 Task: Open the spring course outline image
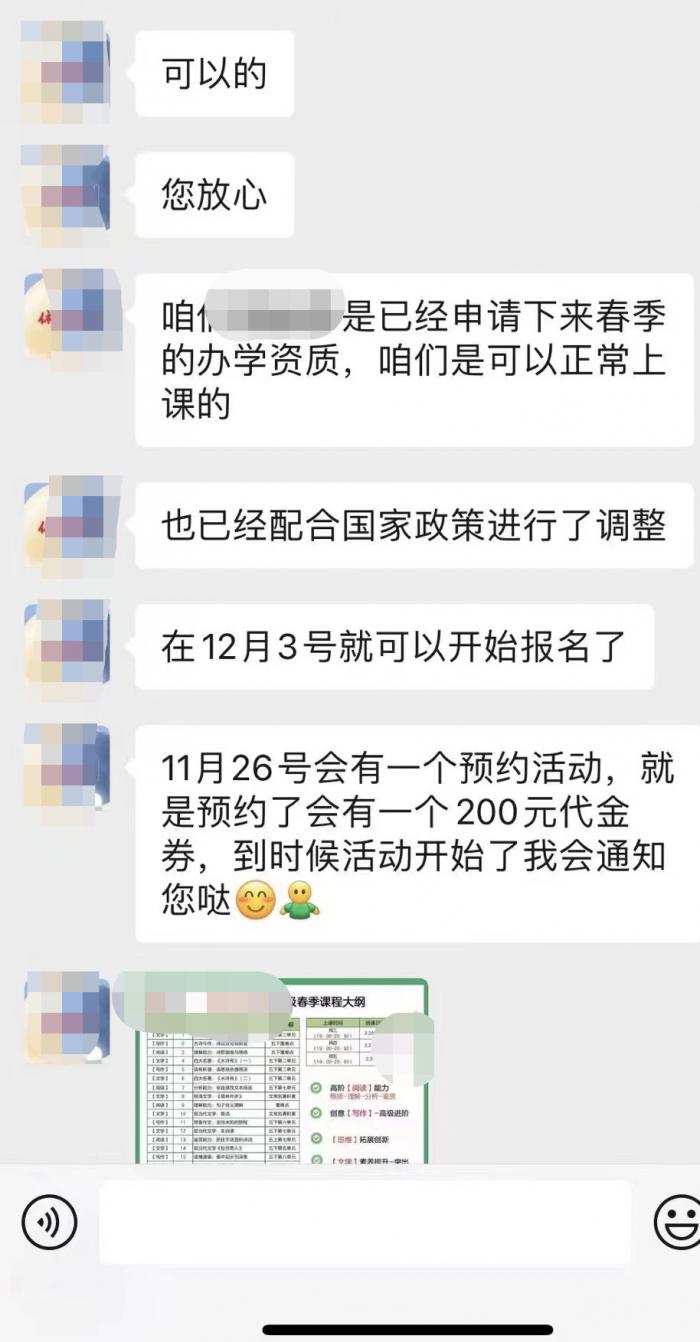(282, 1072)
